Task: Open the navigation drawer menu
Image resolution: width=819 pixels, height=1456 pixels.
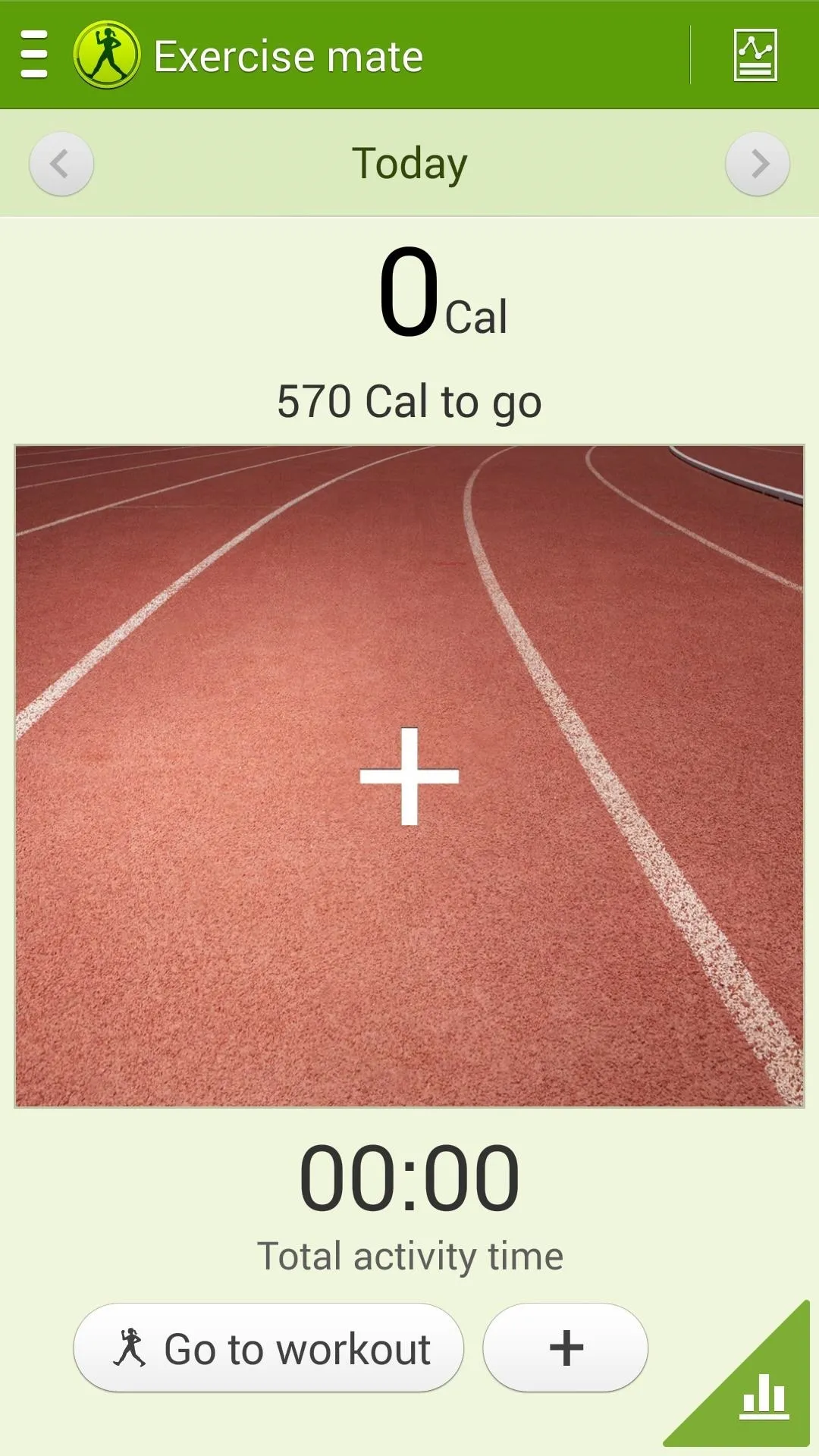Action: (34, 55)
